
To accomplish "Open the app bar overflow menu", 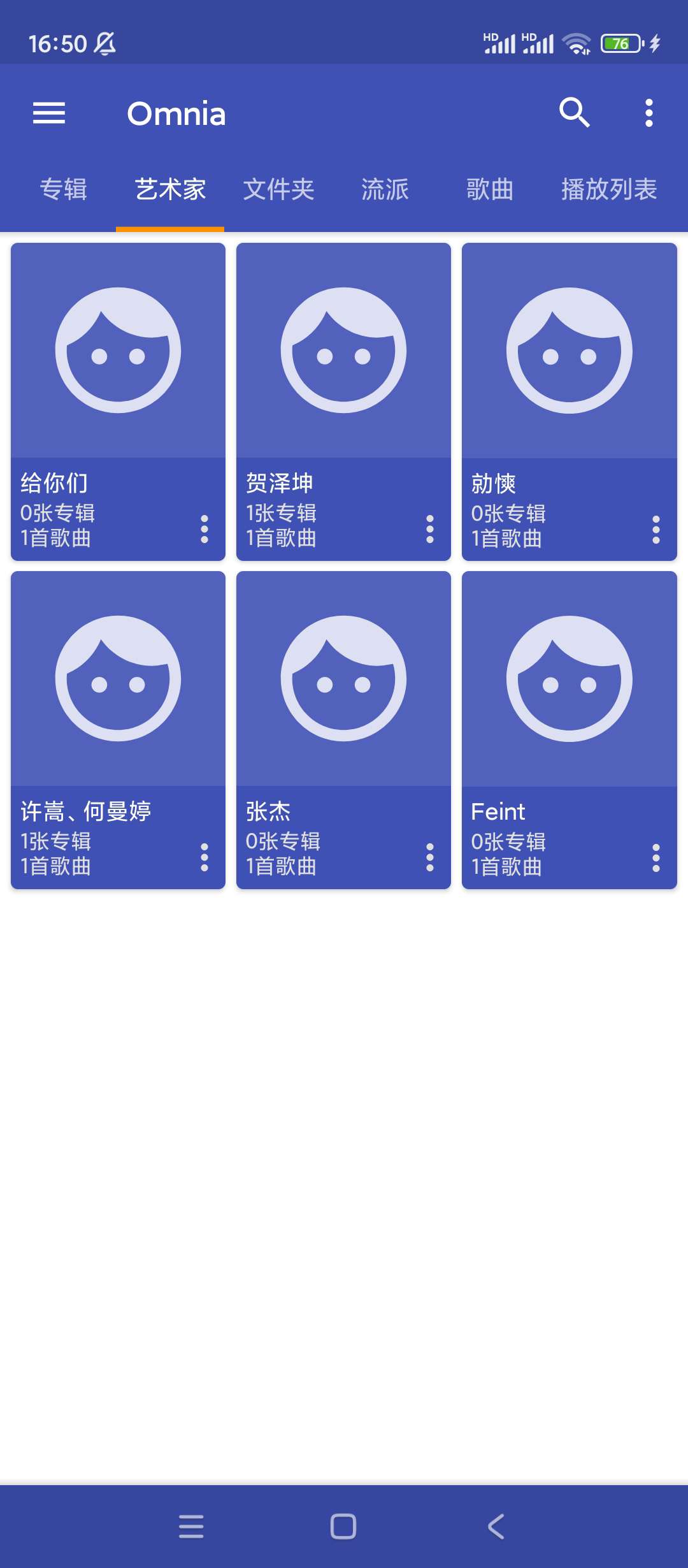I will [649, 113].
